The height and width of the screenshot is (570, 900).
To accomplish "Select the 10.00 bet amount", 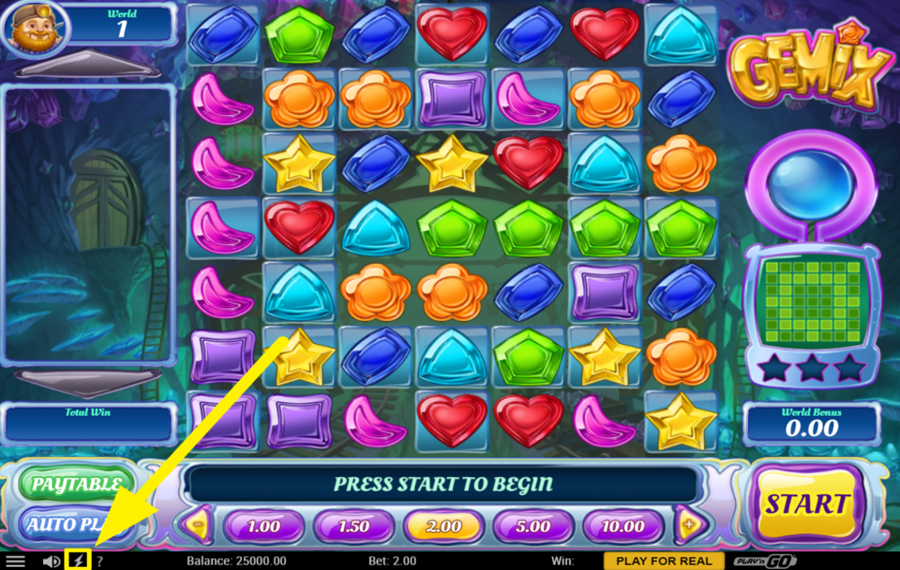I will (623, 526).
